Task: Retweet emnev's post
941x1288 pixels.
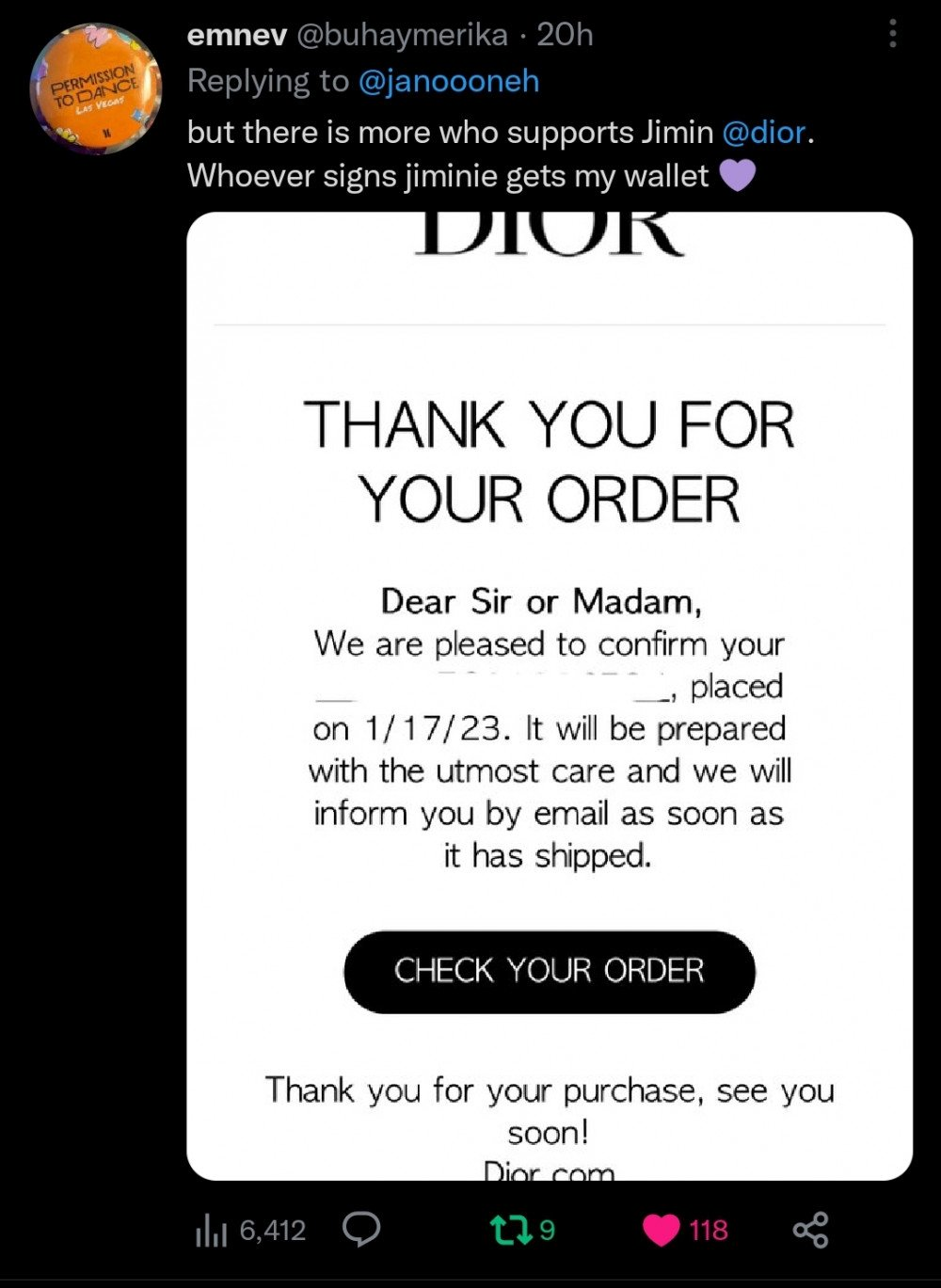Action: 522,1230
